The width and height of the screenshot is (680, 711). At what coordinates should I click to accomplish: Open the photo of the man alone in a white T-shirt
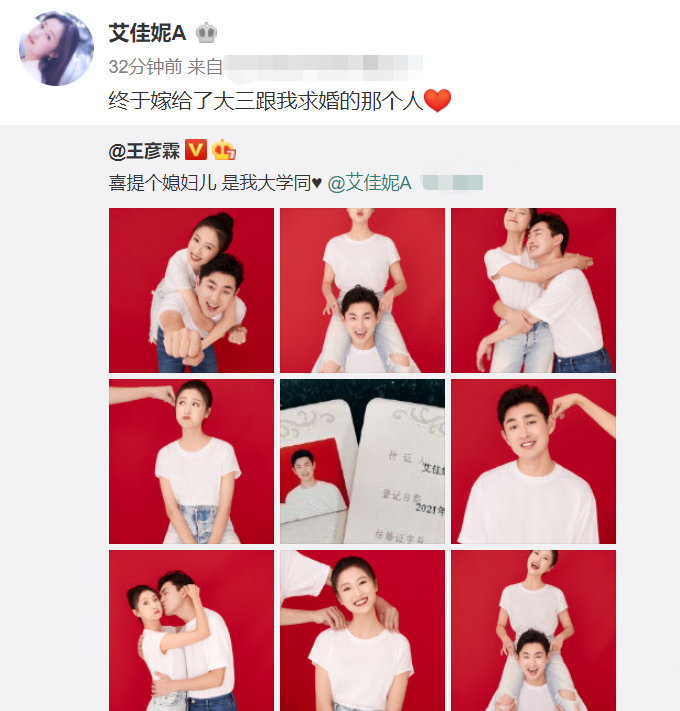[x=533, y=461]
